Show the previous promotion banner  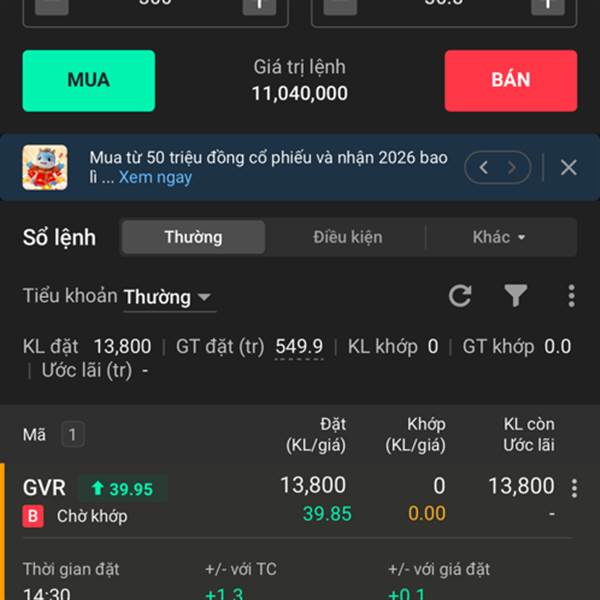click(484, 168)
